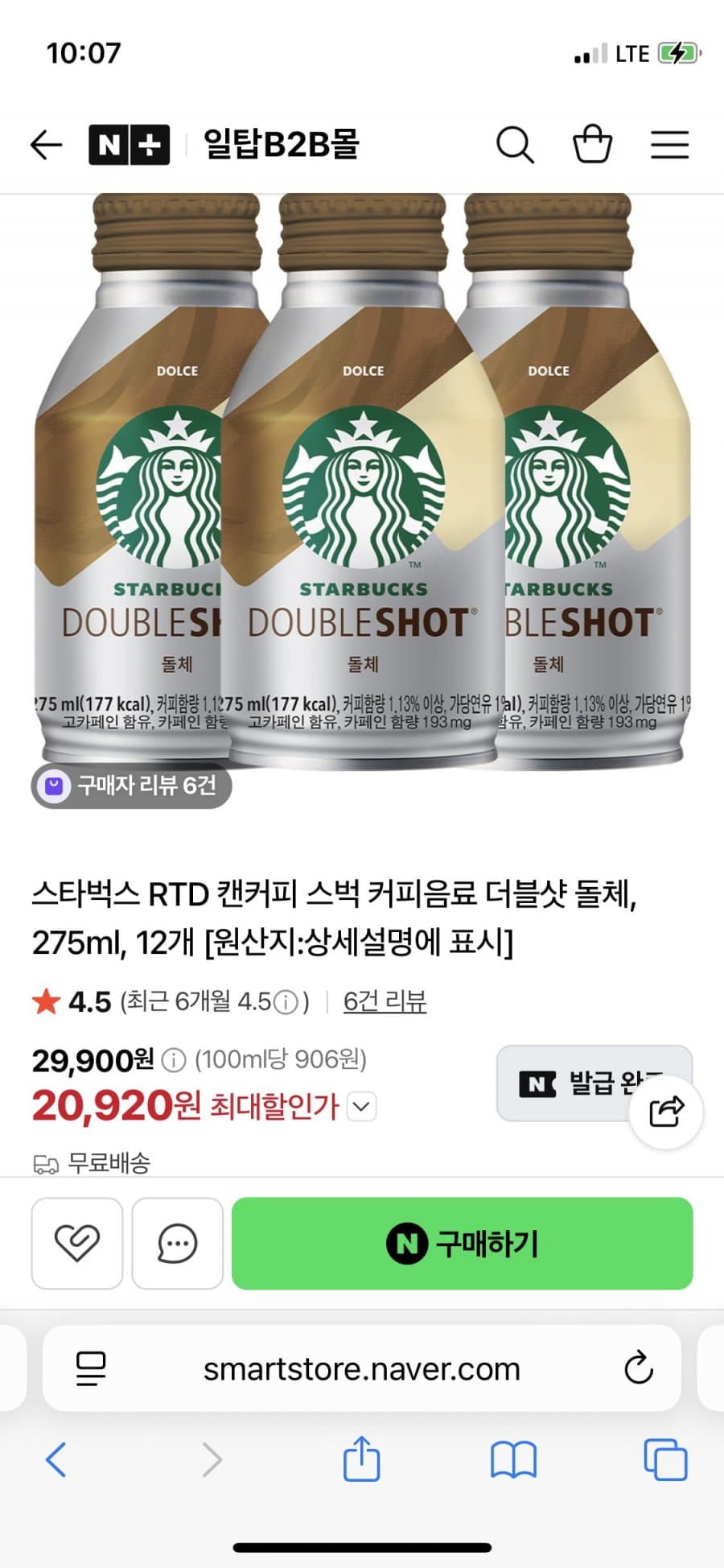
Task: Open Safari bookmarks
Action: 513,1459
